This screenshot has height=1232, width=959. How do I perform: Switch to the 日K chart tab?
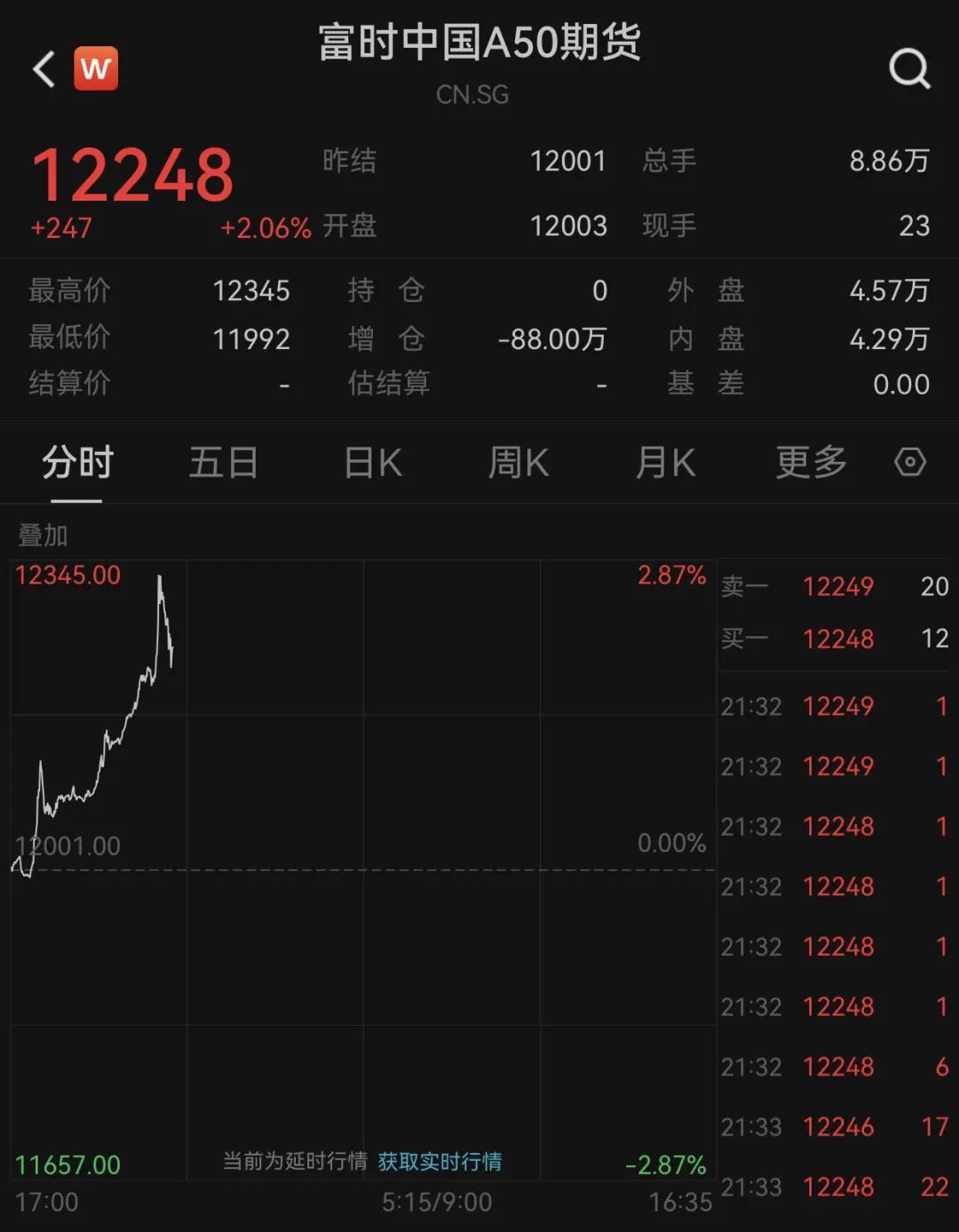pos(373,463)
